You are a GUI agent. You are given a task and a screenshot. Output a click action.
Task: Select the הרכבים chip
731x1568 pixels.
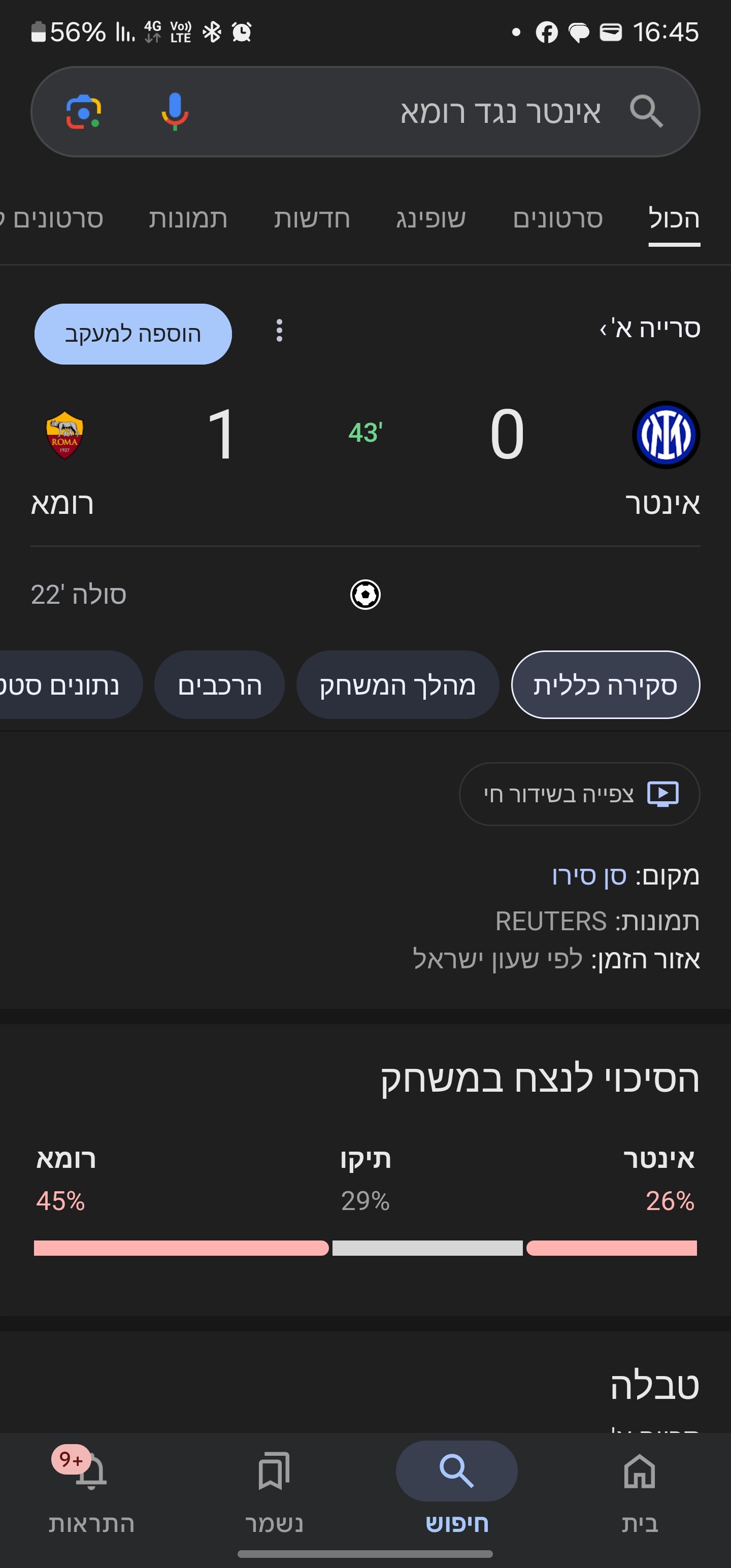coord(220,685)
